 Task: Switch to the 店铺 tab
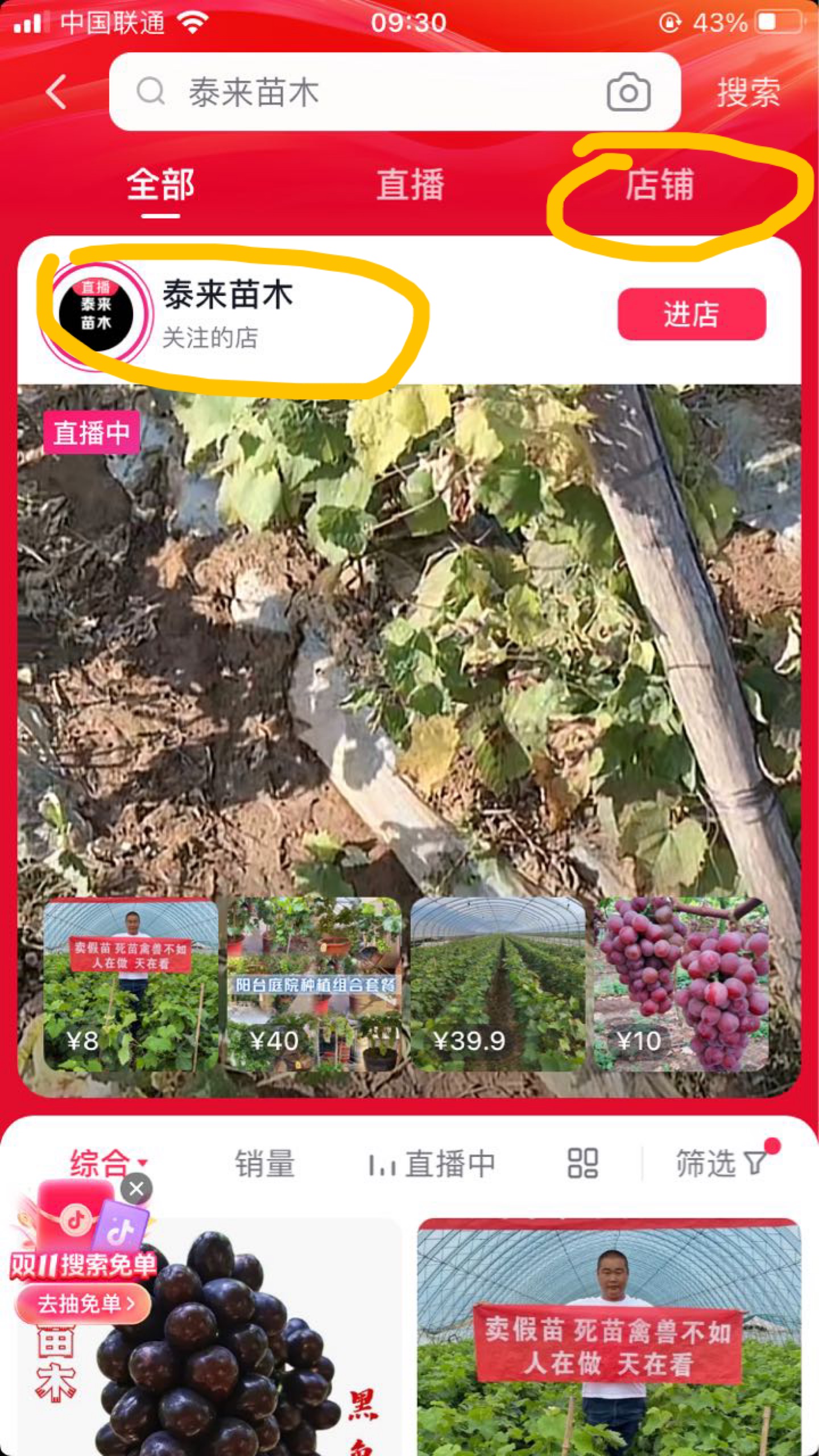click(660, 184)
